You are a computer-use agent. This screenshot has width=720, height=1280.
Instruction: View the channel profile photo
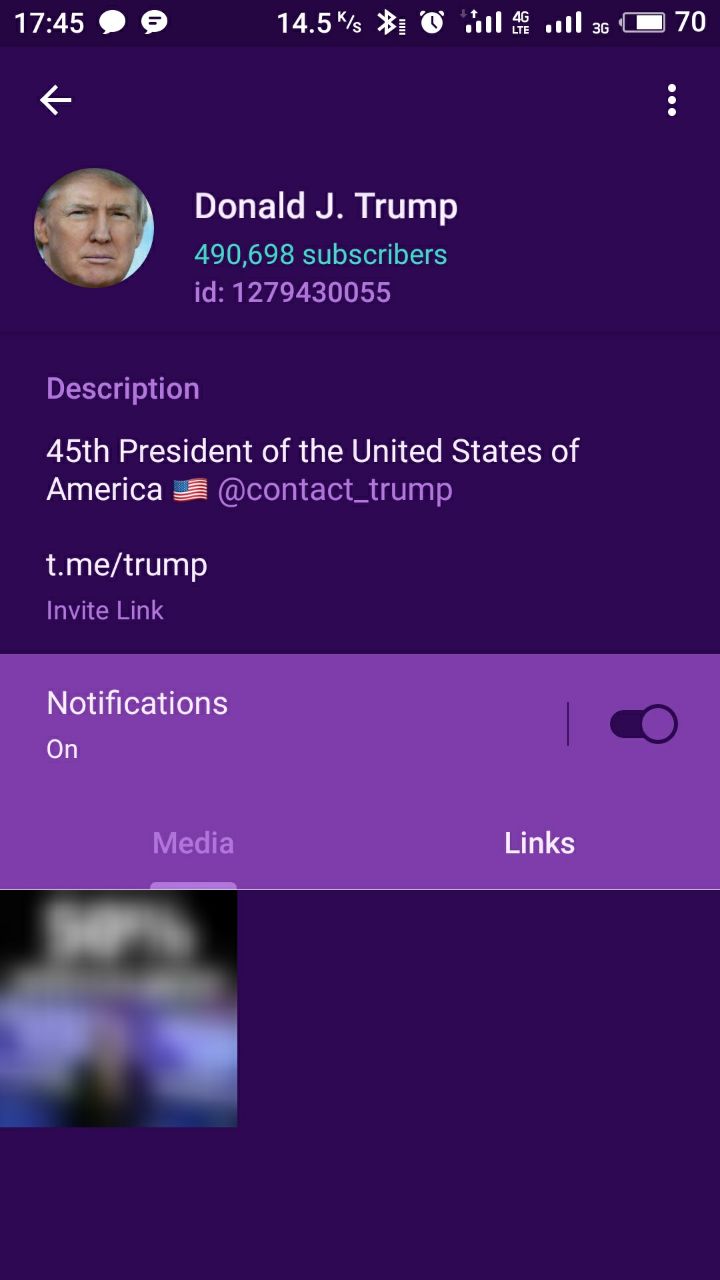(94, 228)
